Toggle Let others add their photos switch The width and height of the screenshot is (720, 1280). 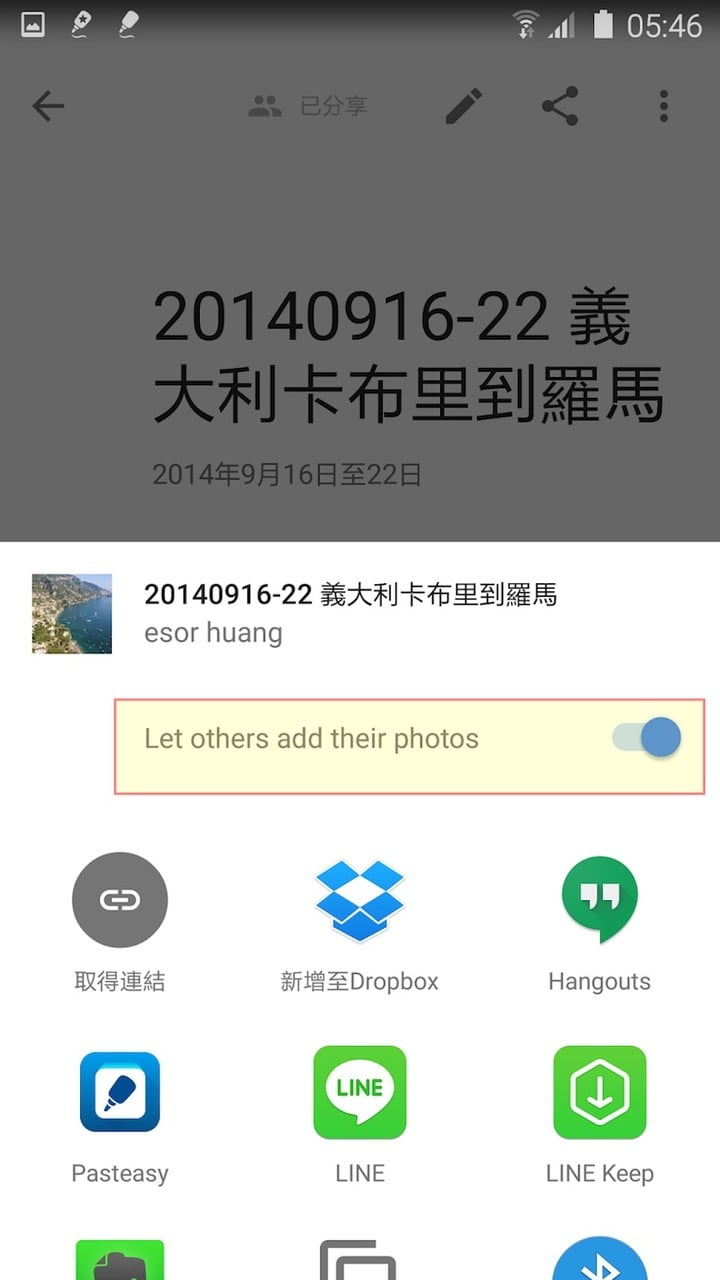click(x=647, y=738)
